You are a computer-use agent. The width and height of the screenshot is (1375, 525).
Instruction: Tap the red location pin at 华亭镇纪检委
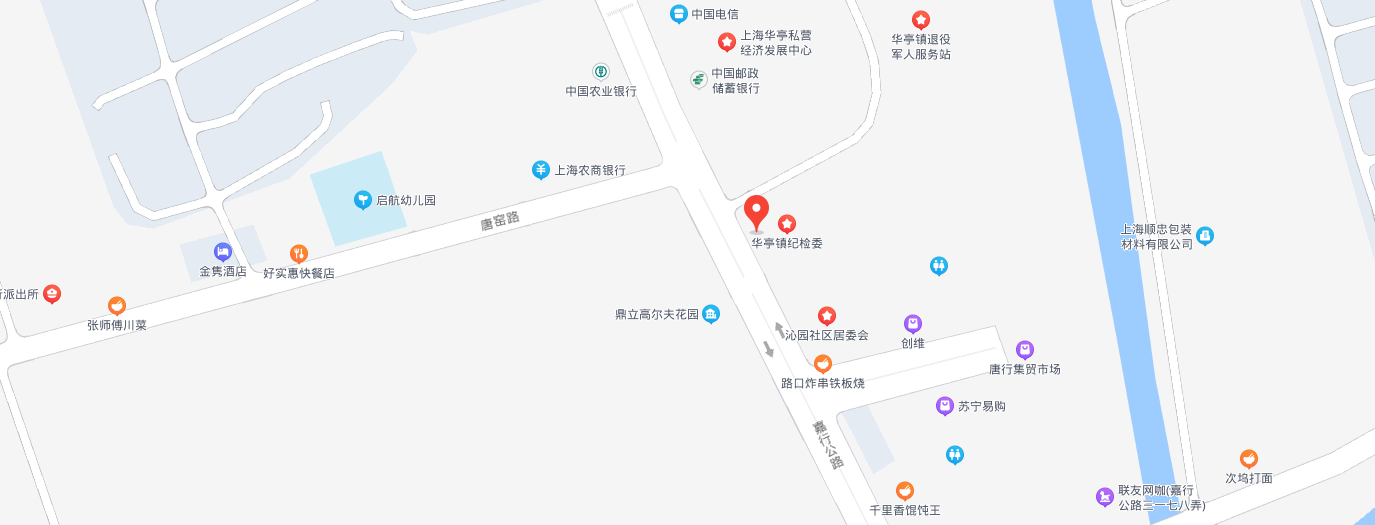(x=757, y=213)
